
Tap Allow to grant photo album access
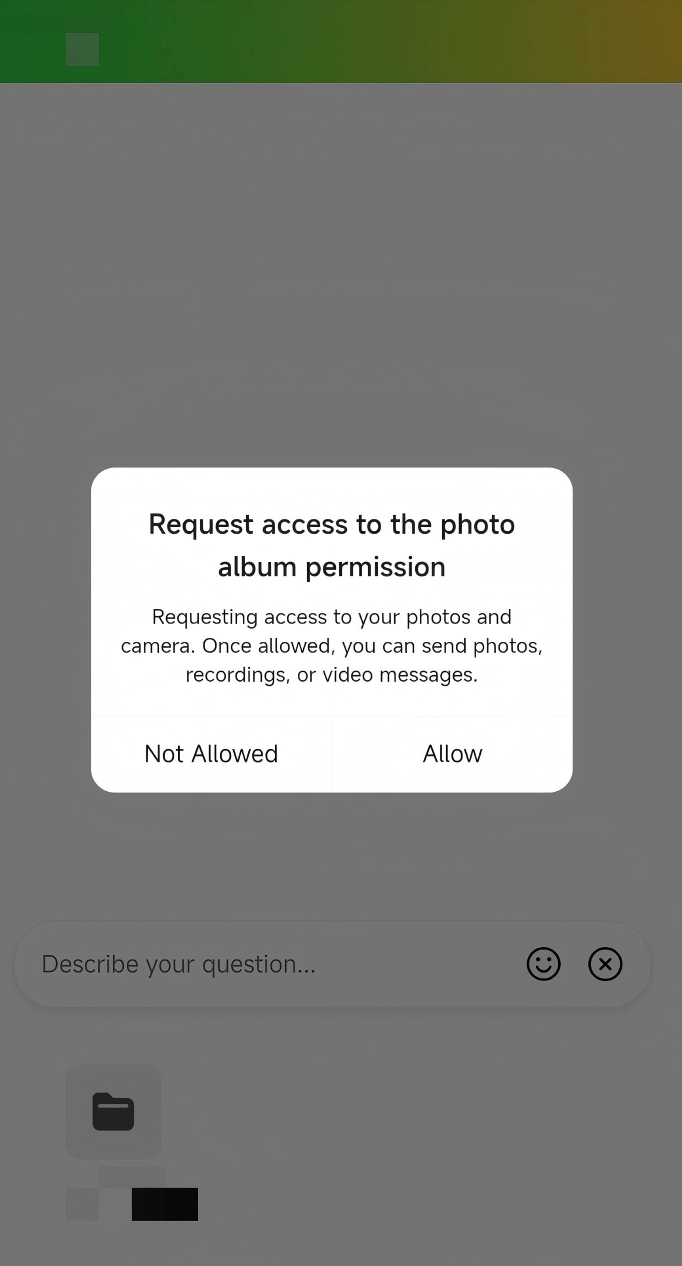[x=452, y=754]
